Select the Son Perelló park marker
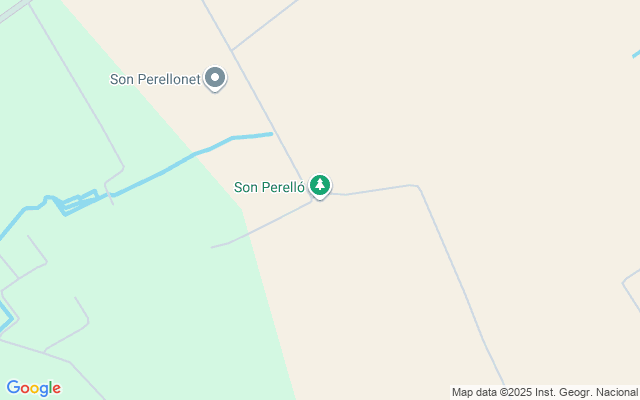 (x=320, y=185)
